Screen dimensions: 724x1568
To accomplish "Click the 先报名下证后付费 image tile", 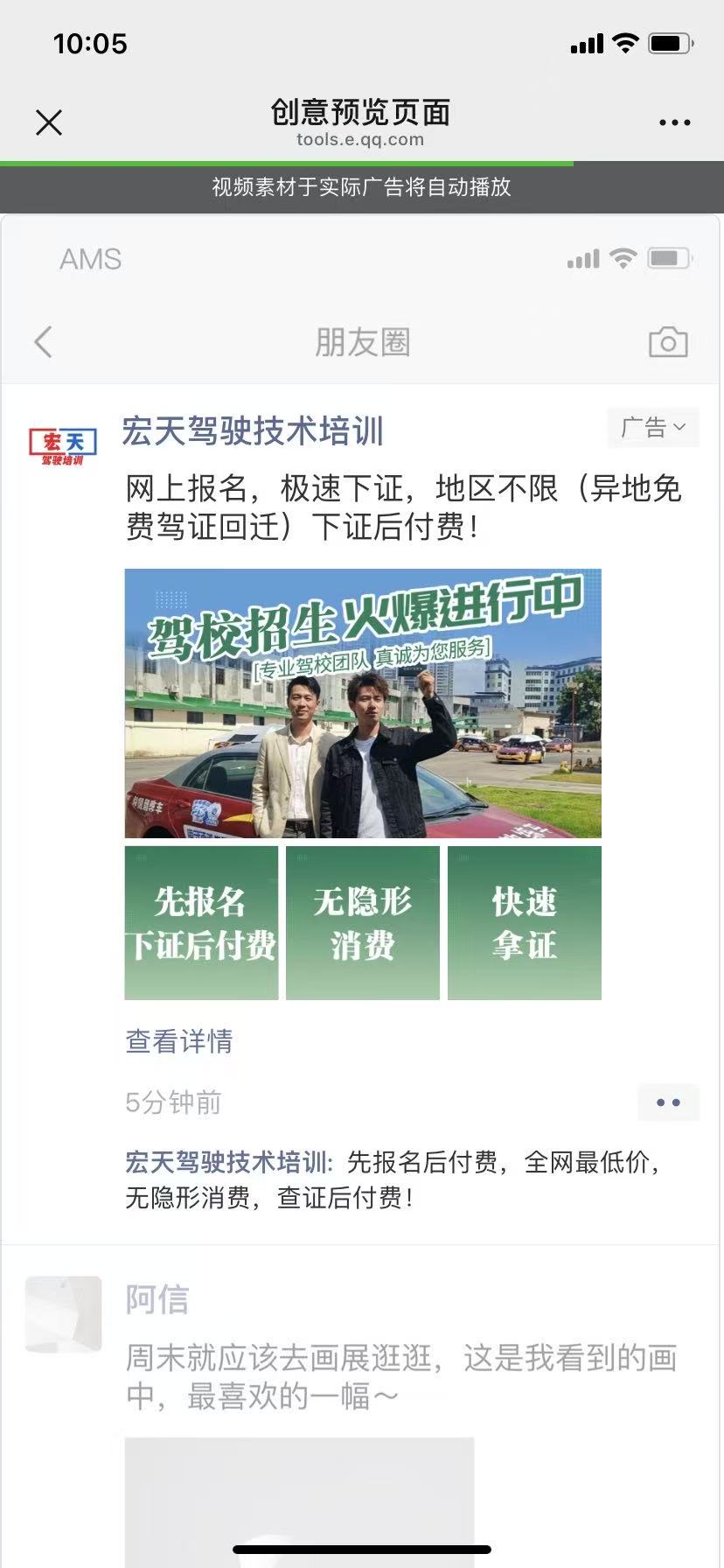I will [201, 923].
